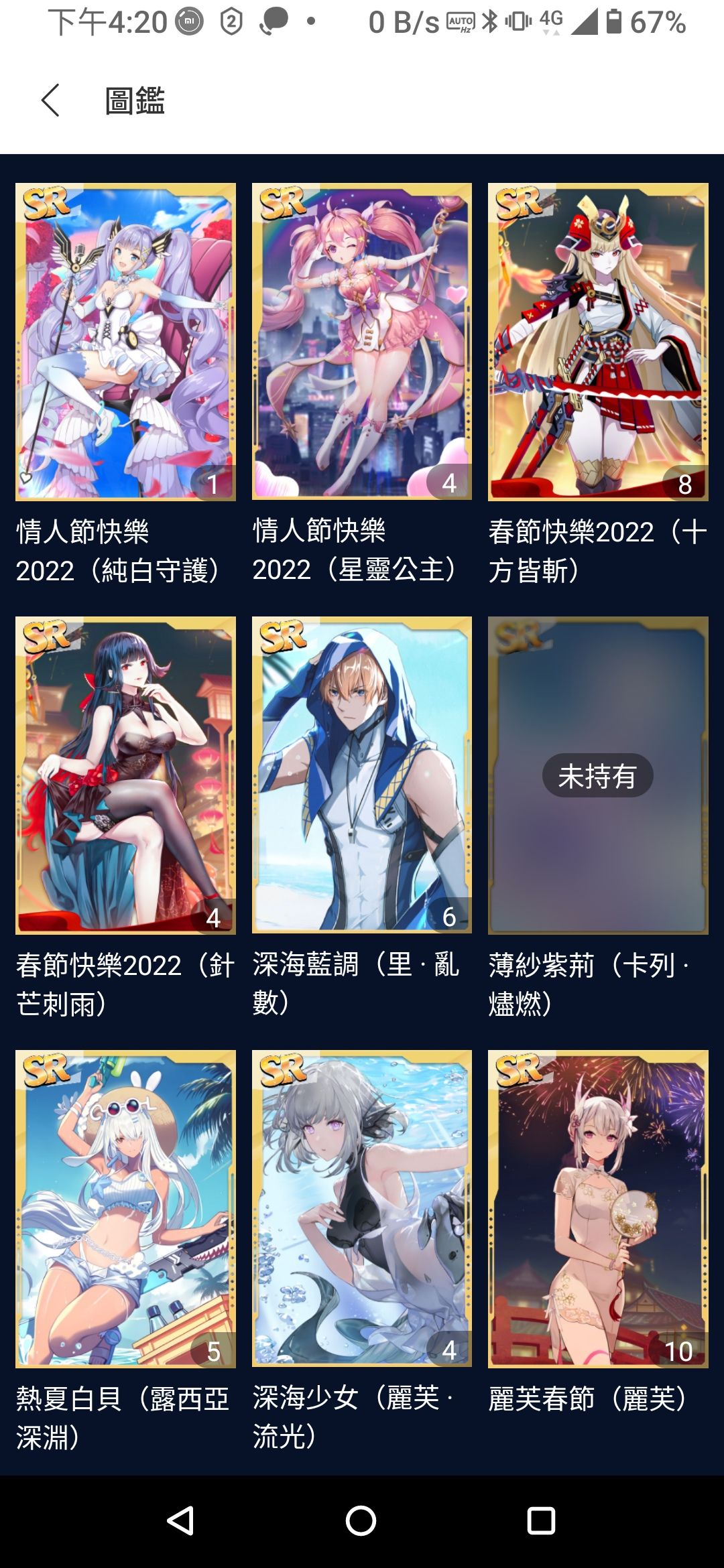Open the 麗芙春節（麗芙）card
724x1568 pixels.
coord(598,1208)
